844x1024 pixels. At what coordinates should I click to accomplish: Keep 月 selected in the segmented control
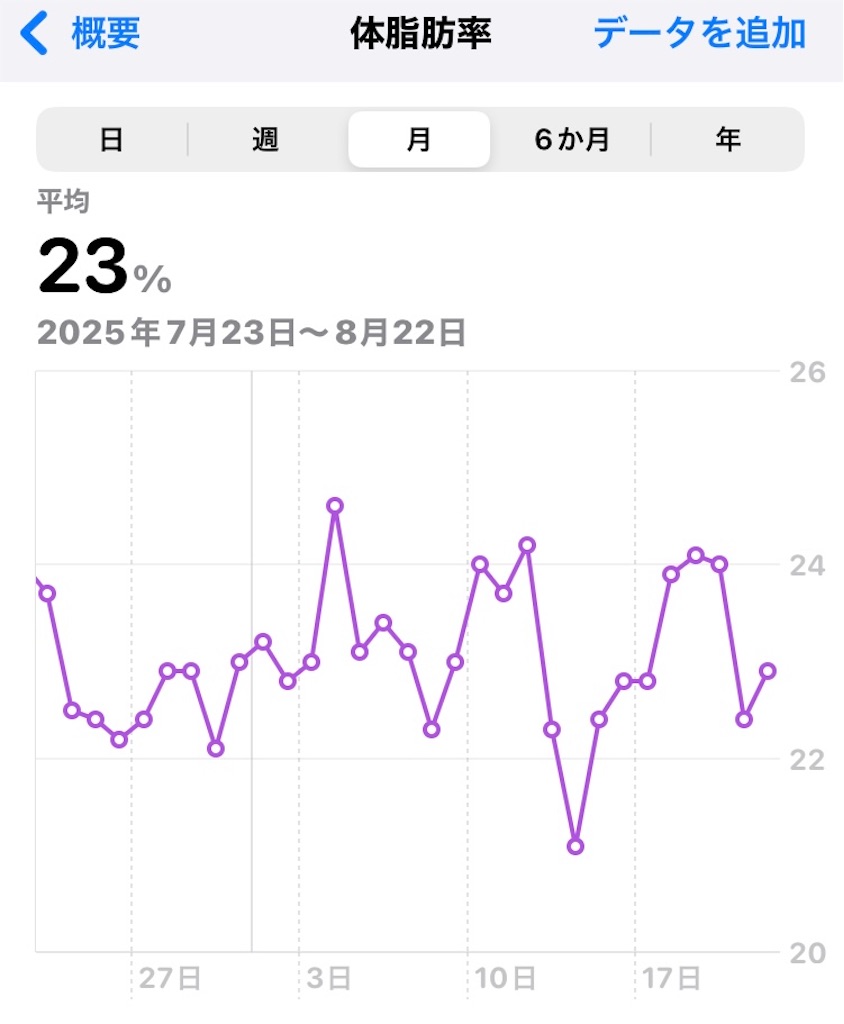(x=419, y=140)
